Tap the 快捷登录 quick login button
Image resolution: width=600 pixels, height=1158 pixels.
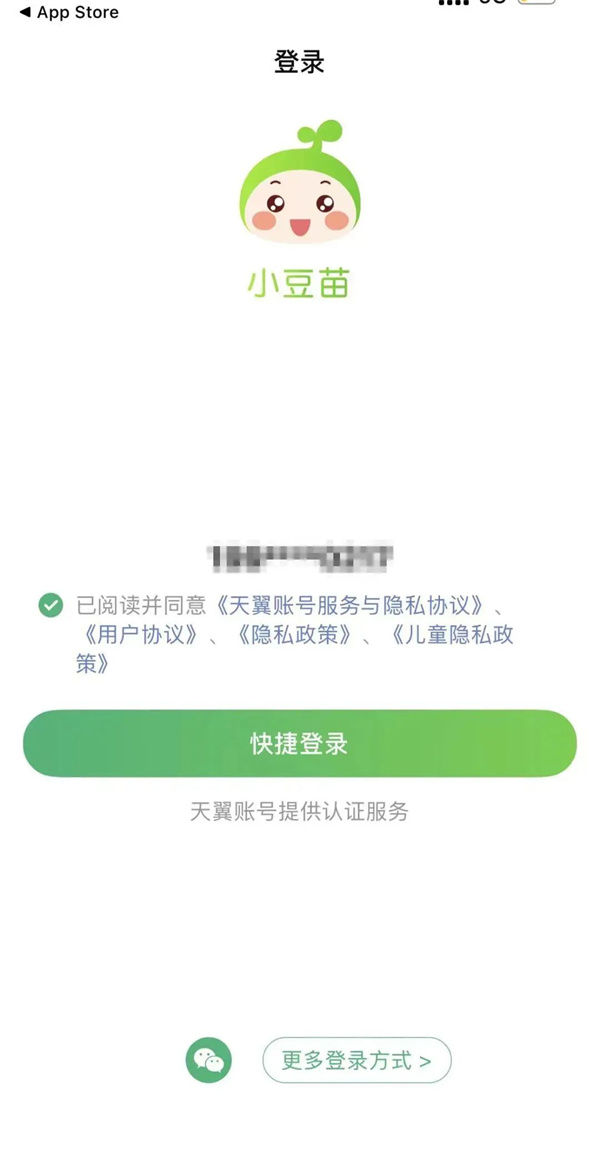click(300, 744)
